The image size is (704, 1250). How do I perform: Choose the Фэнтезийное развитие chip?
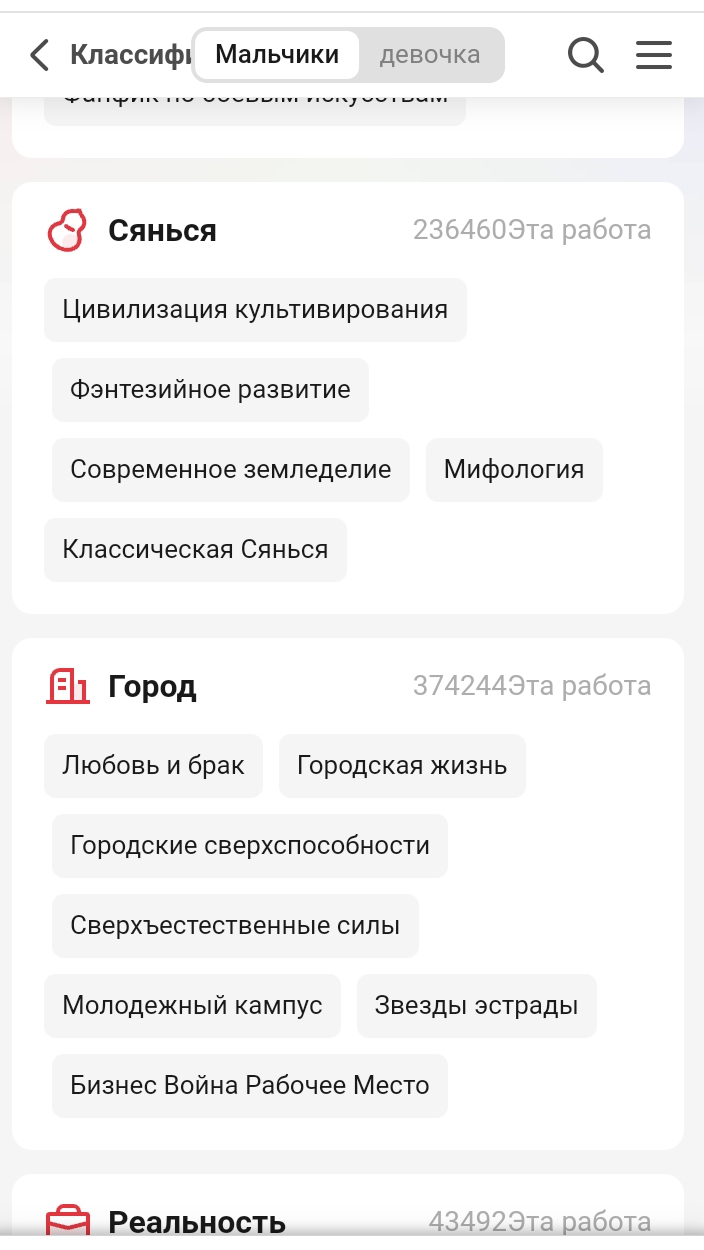click(x=210, y=390)
